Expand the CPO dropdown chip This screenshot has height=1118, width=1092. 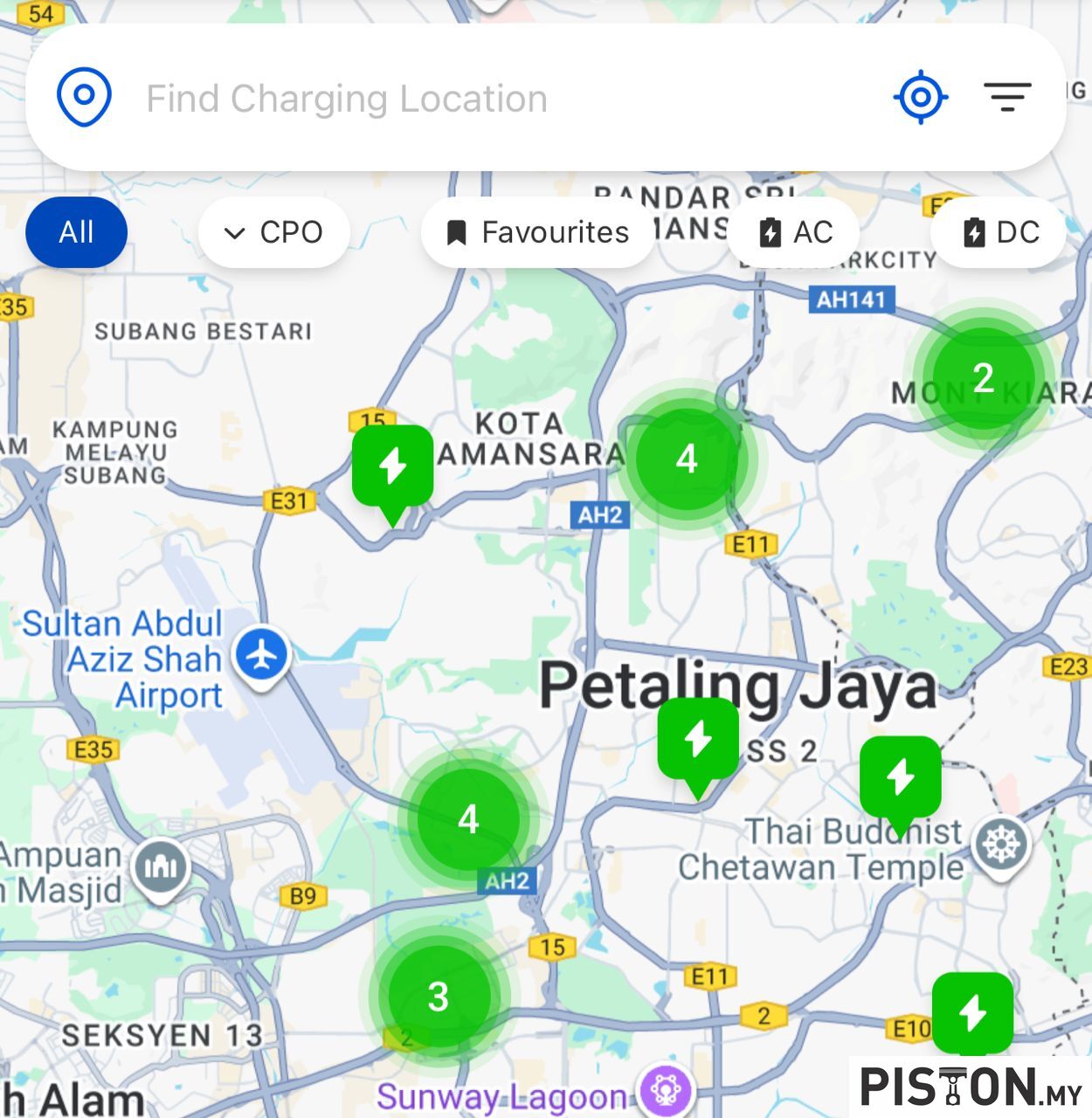pos(274,232)
